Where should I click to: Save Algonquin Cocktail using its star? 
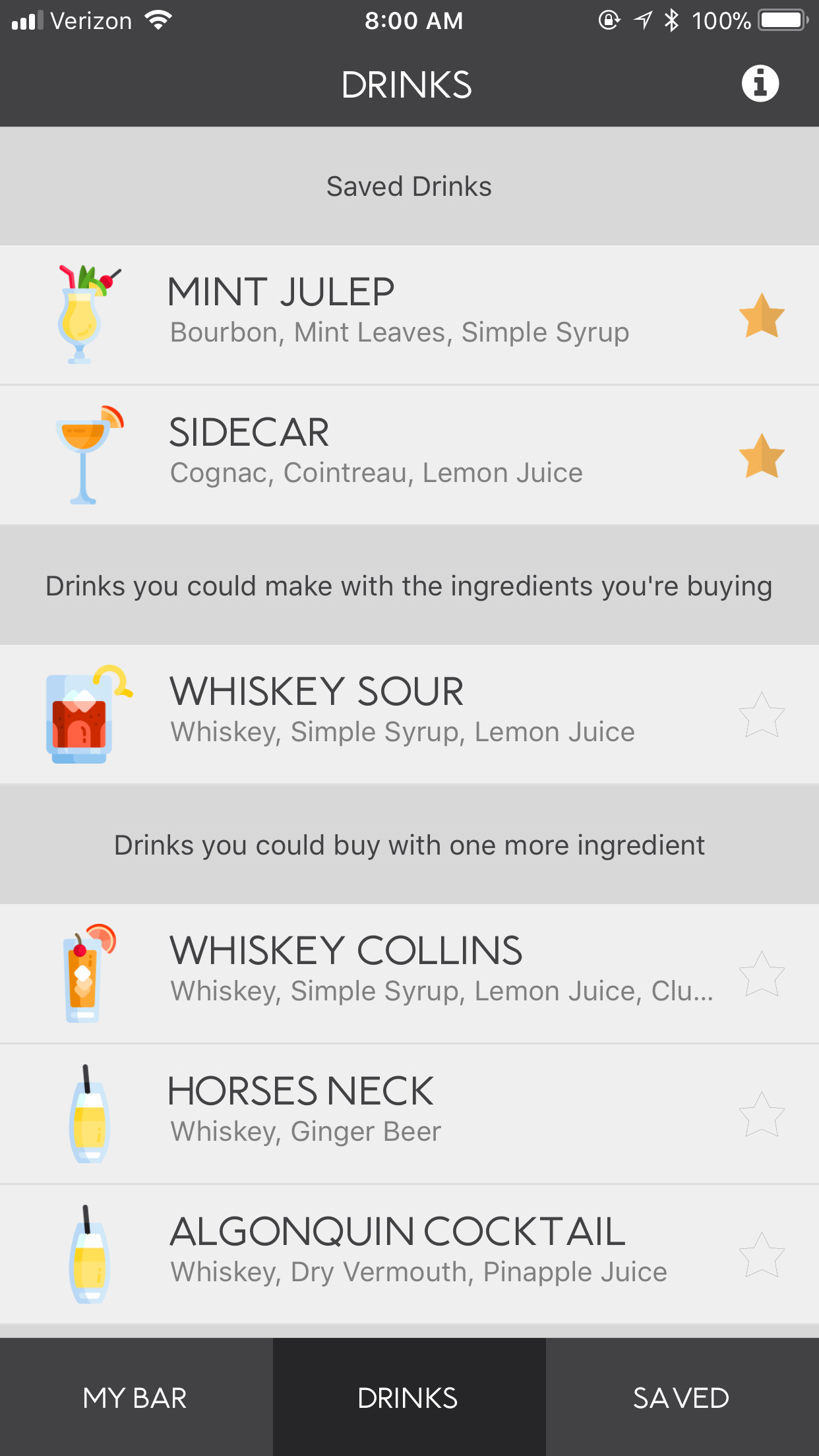[762, 1256]
